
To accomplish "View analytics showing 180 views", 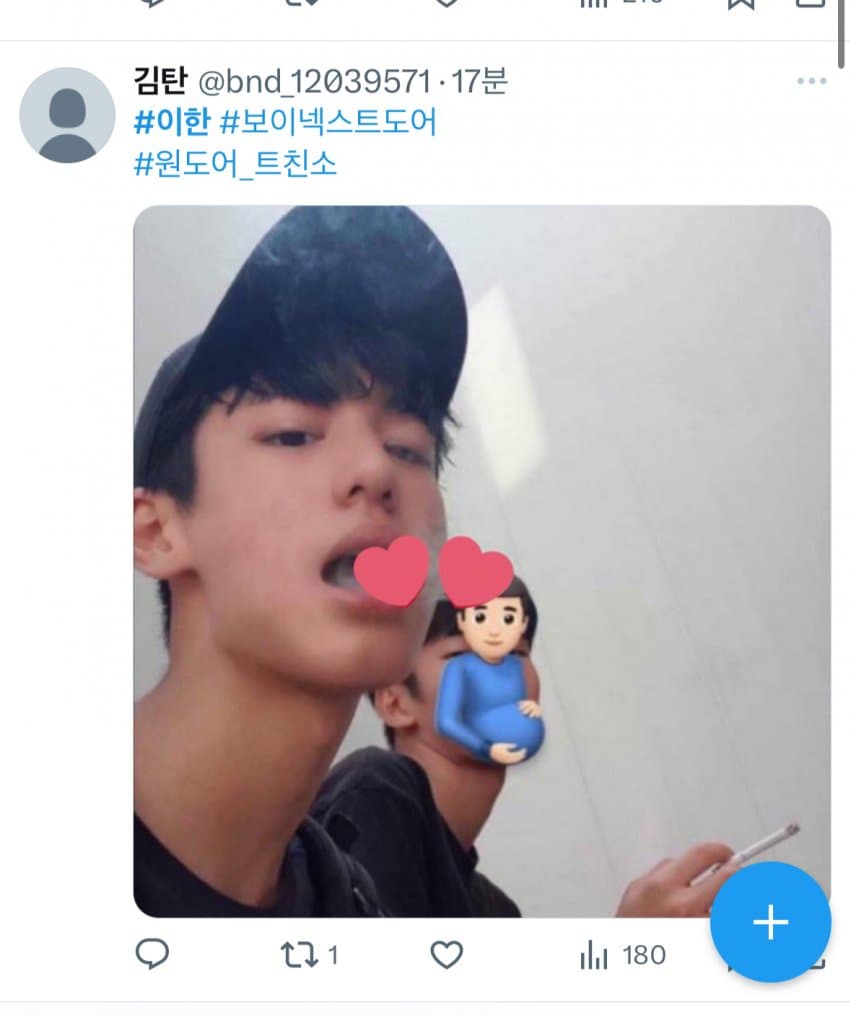I will tap(622, 956).
